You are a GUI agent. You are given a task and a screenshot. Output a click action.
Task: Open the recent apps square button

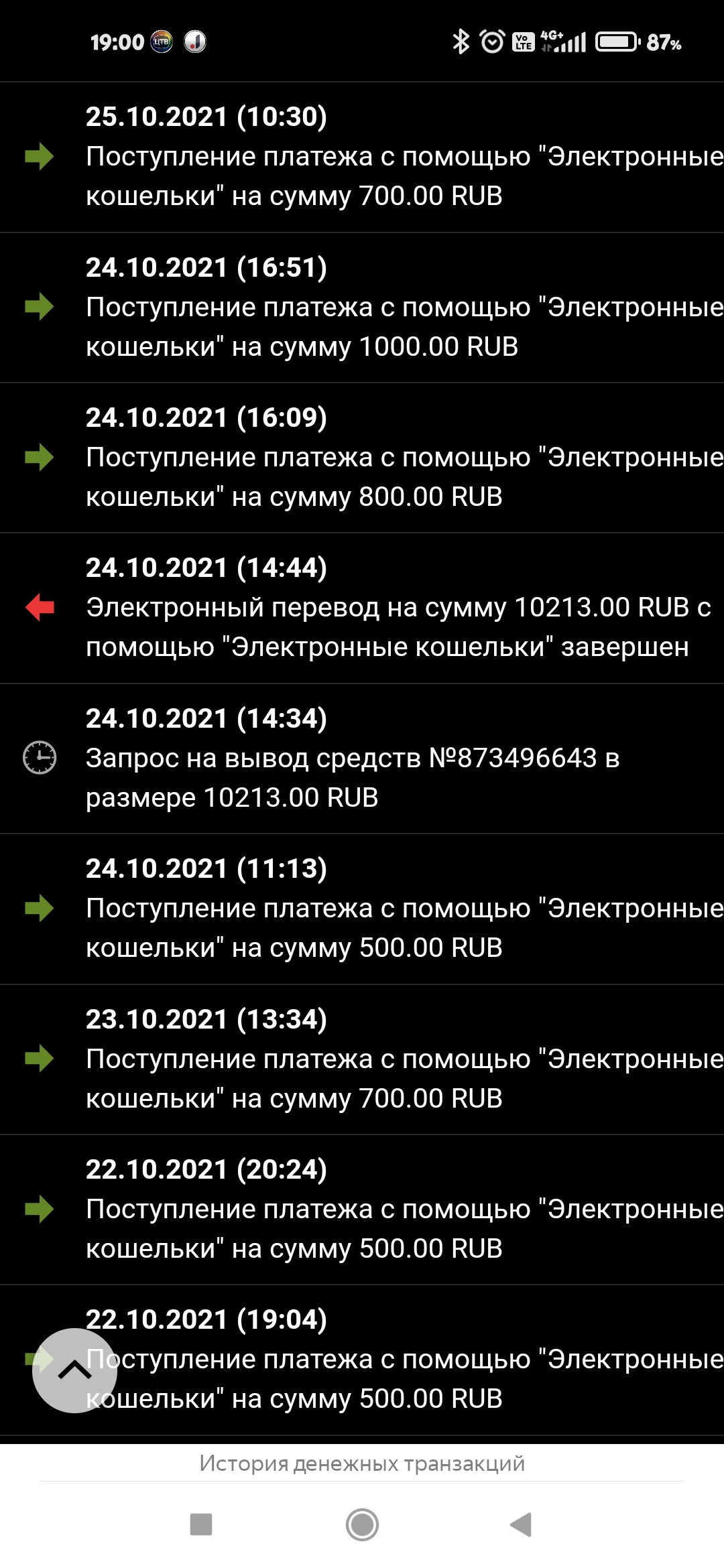point(201,1524)
